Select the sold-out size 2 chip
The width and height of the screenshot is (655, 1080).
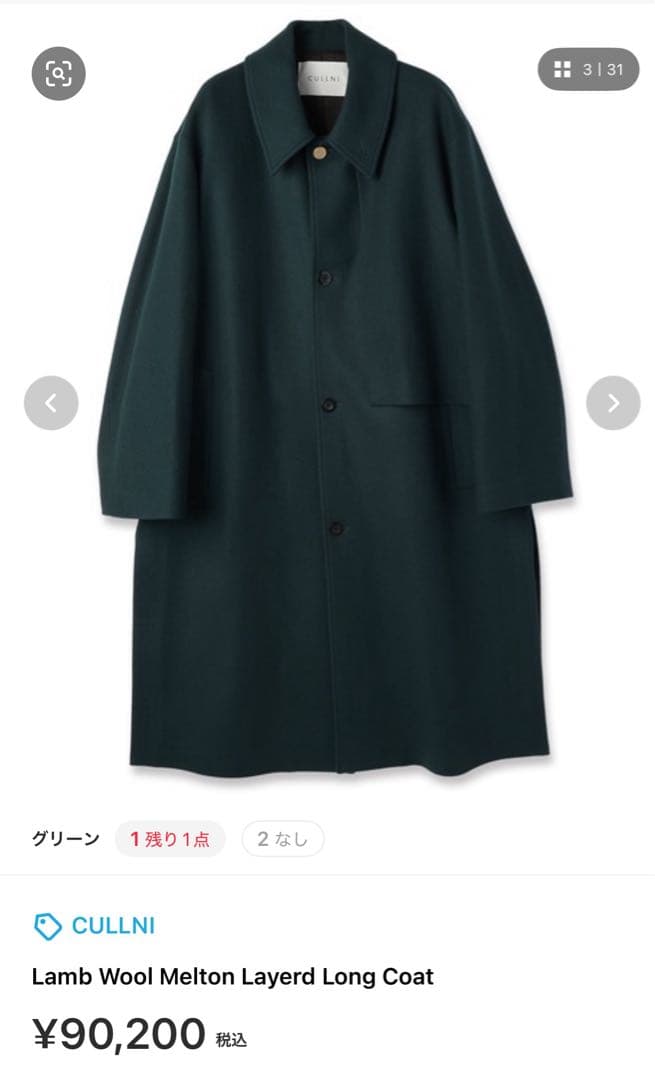[x=283, y=839]
